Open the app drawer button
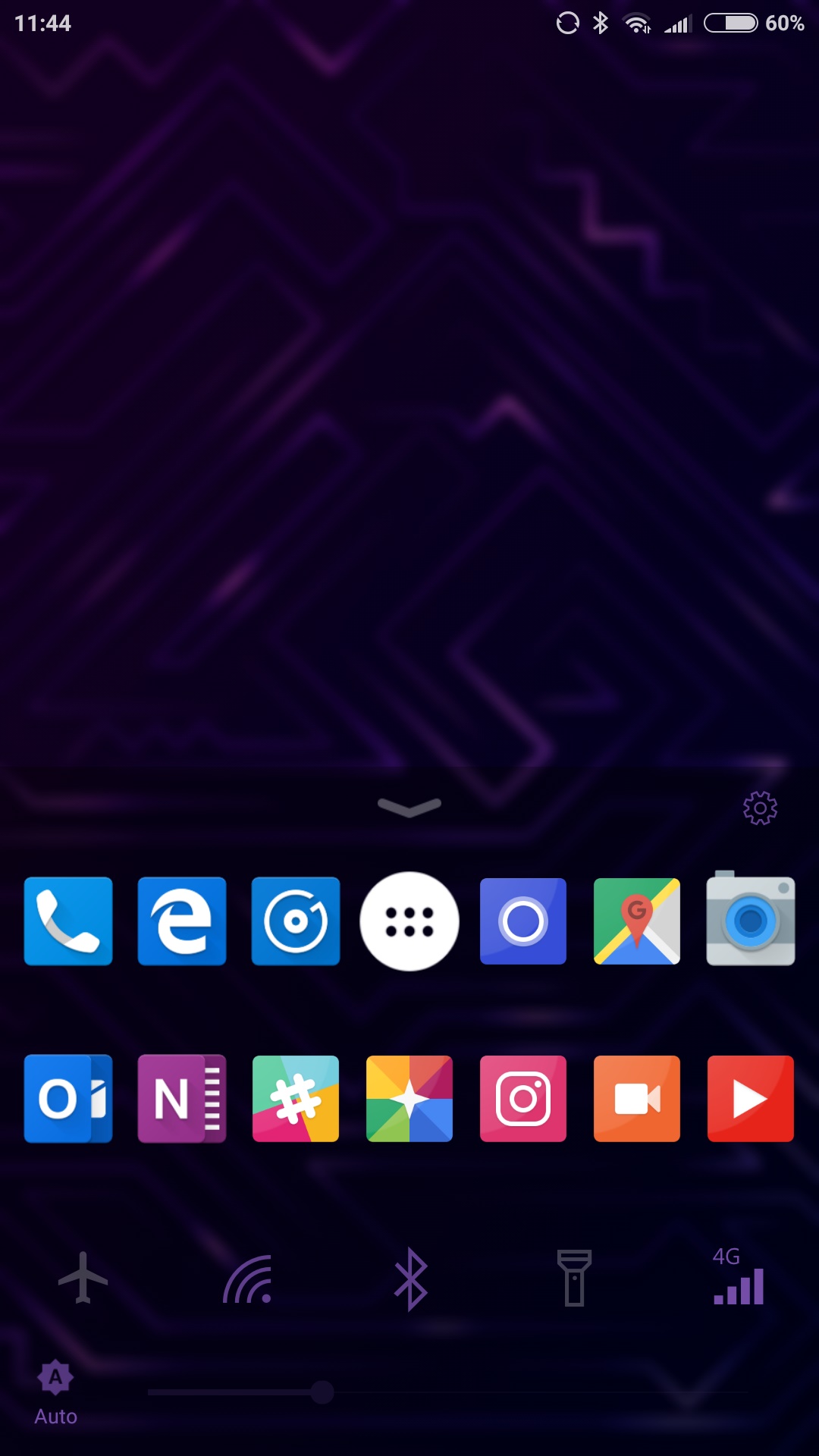Image resolution: width=819 pixels, height=1456 pixels. point(409,921)
